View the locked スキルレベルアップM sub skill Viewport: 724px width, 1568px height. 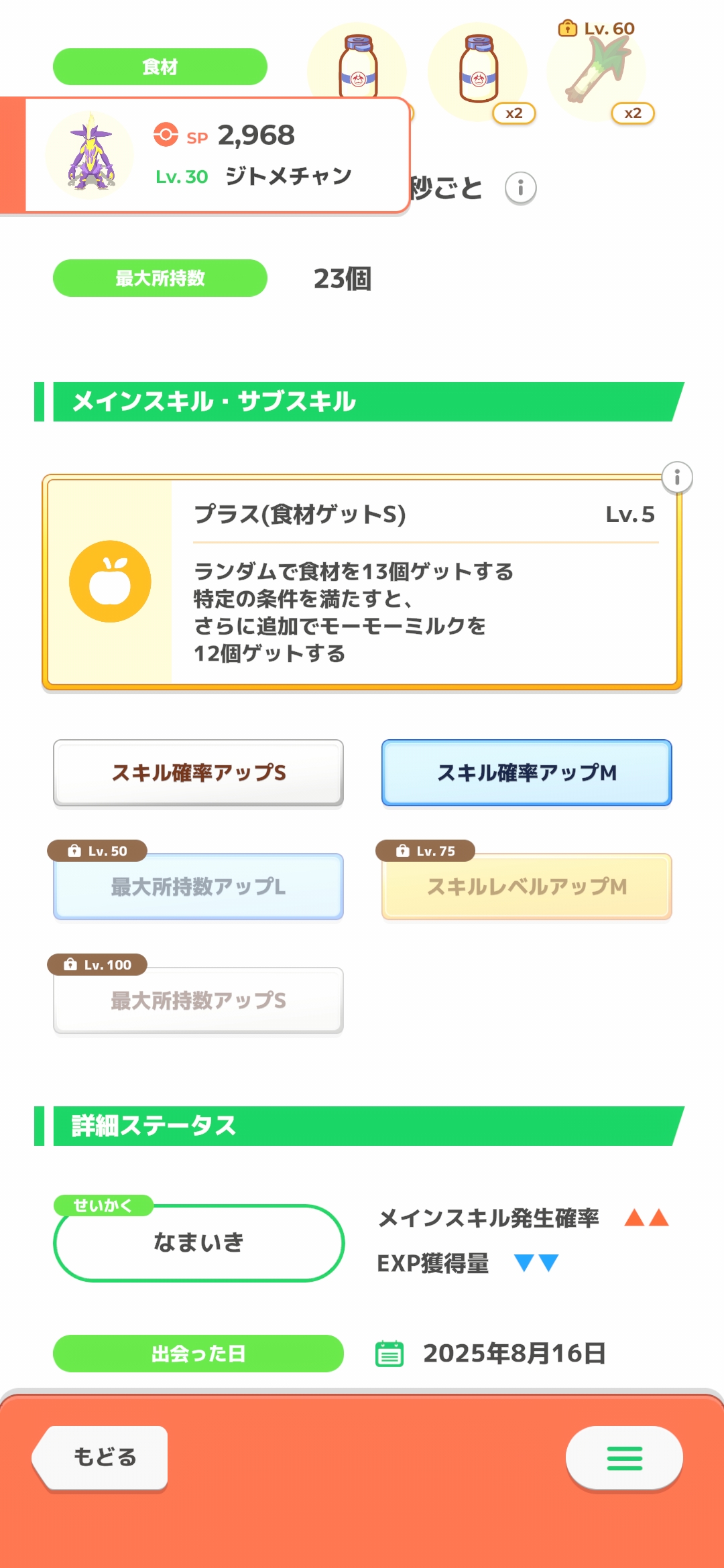pos(526,887)
